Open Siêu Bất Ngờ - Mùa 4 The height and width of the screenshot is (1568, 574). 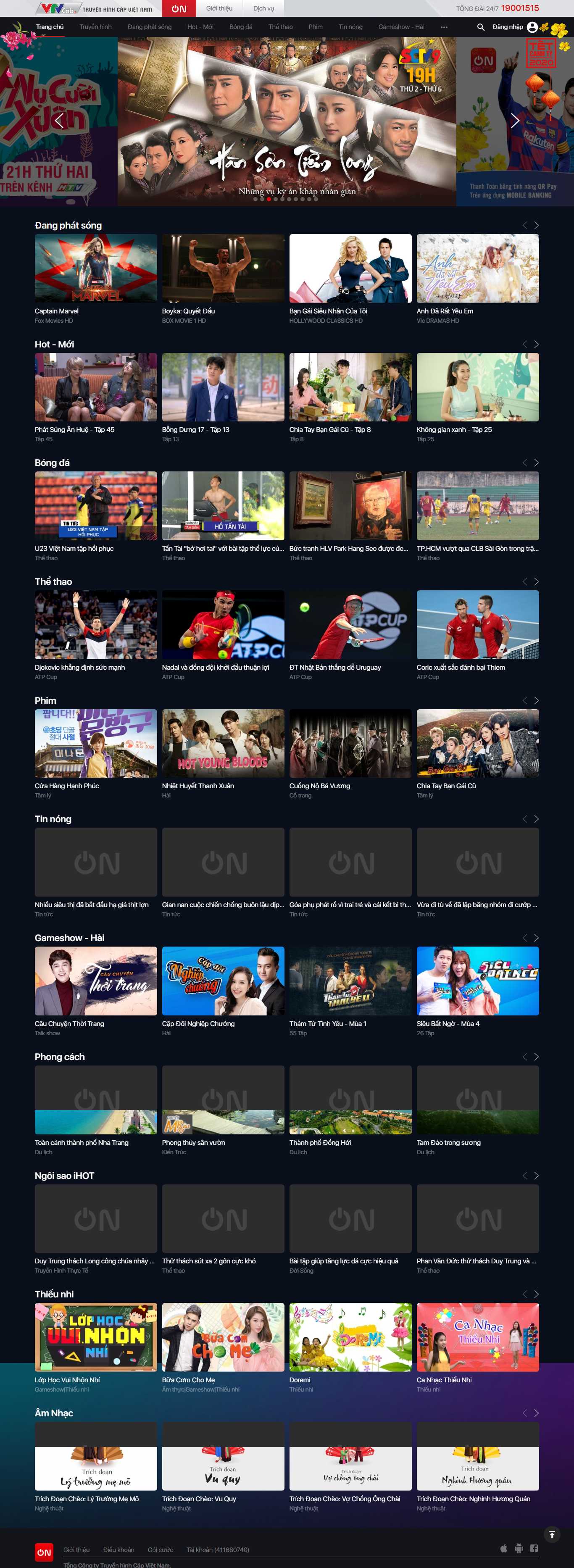point(477,981)
